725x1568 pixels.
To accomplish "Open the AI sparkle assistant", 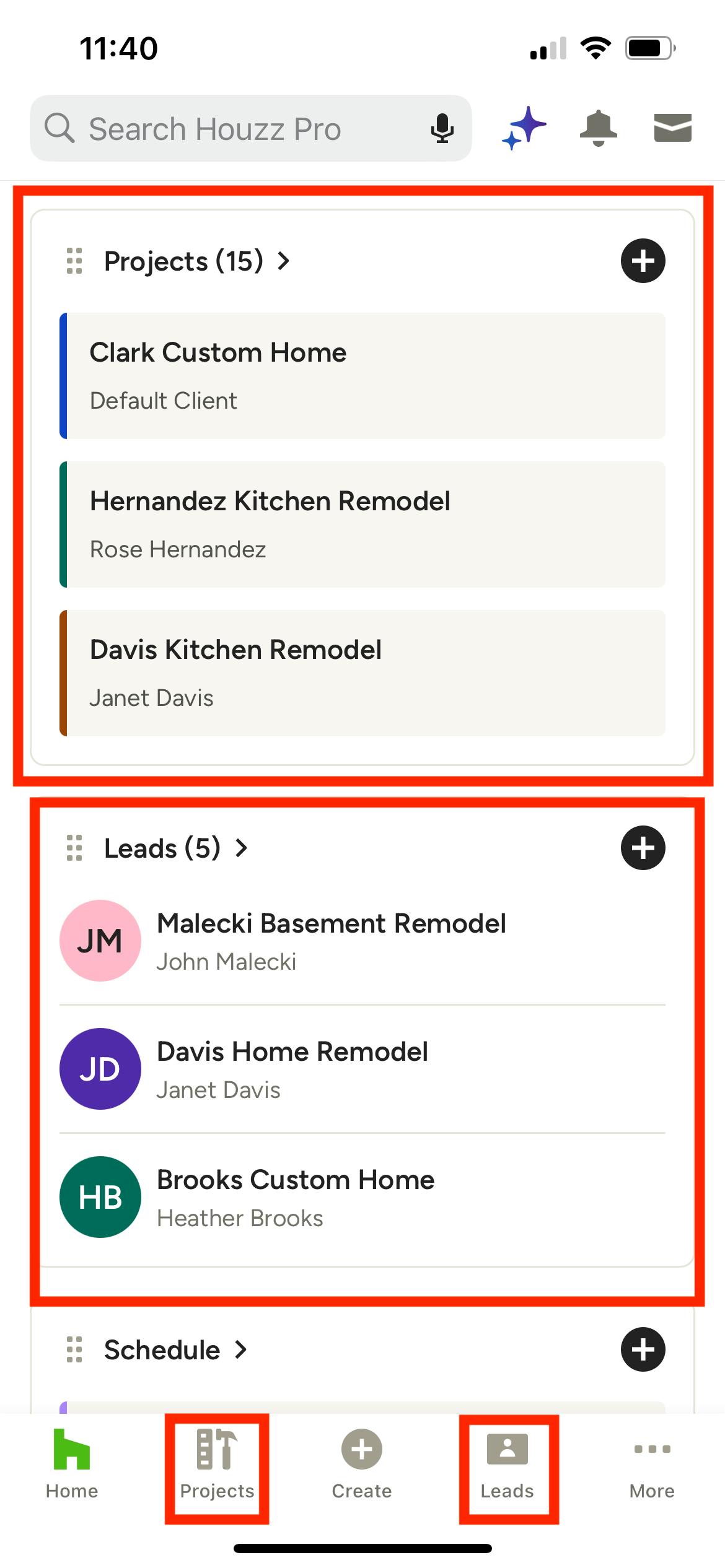I will click(524, 128).
